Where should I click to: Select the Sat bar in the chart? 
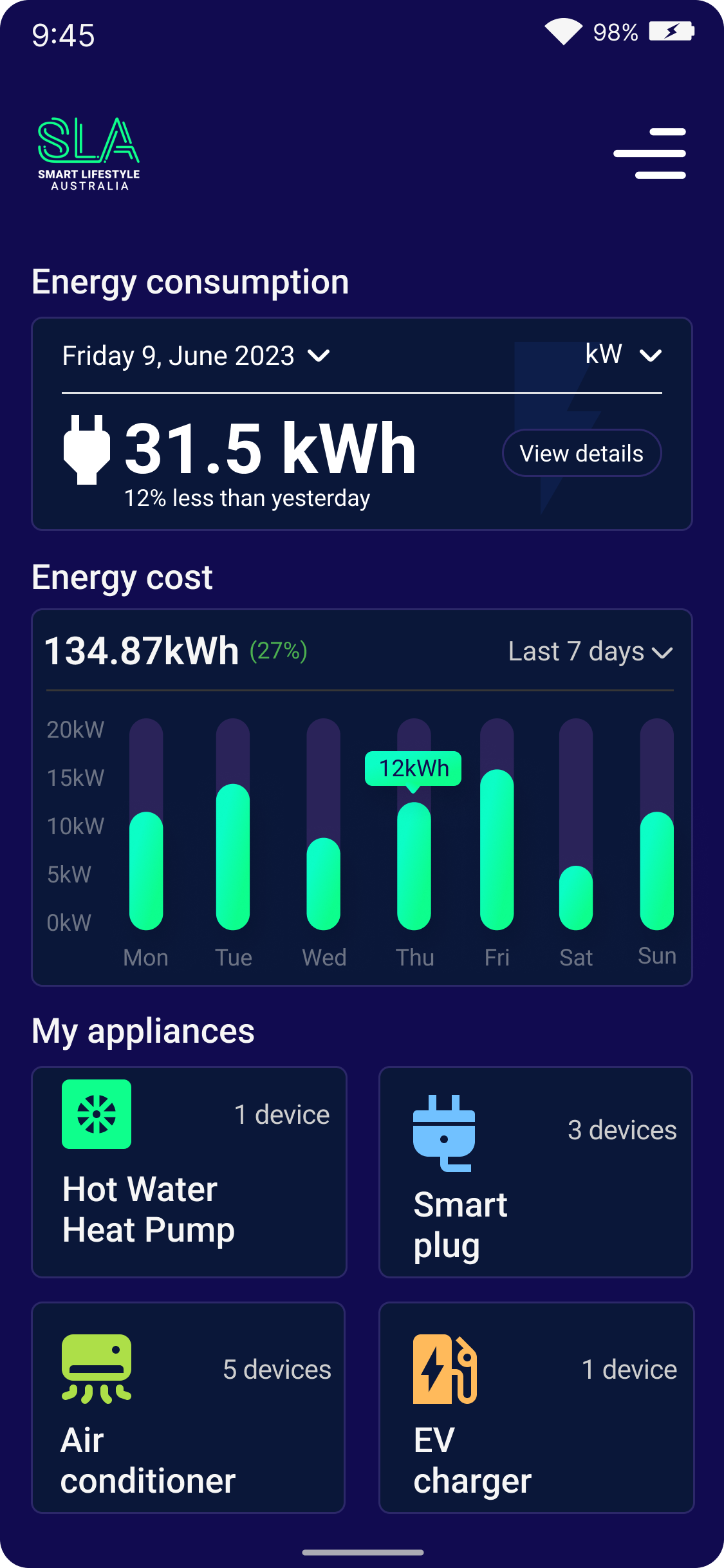576,897
